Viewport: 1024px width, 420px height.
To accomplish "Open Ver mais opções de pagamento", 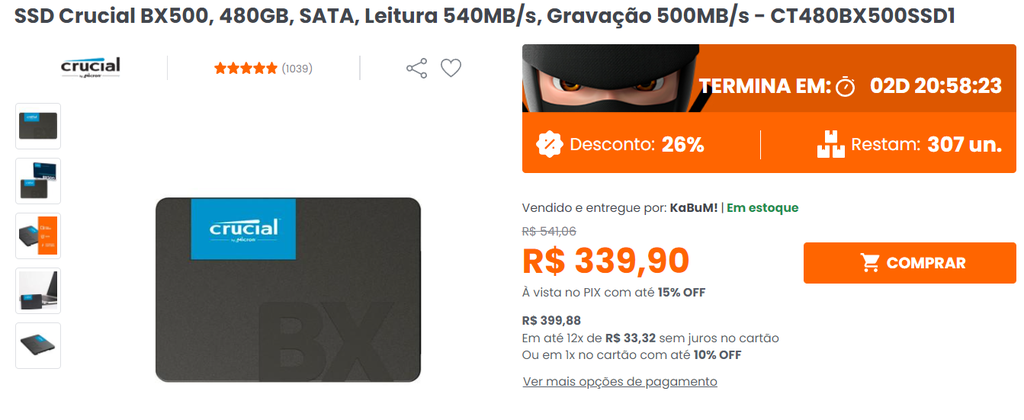I will pyautogui.click(x=619, y=382).
